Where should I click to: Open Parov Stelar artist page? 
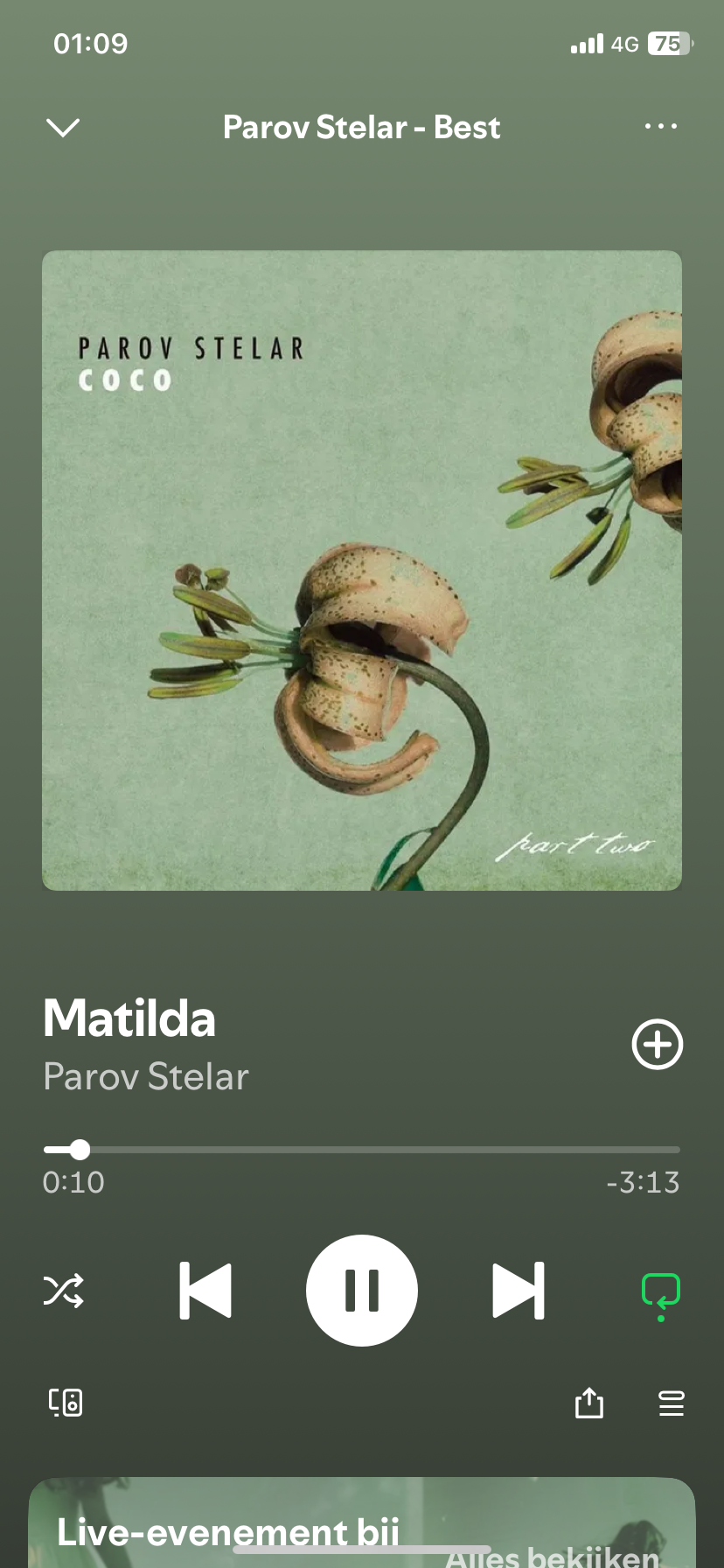point(146,1077)
